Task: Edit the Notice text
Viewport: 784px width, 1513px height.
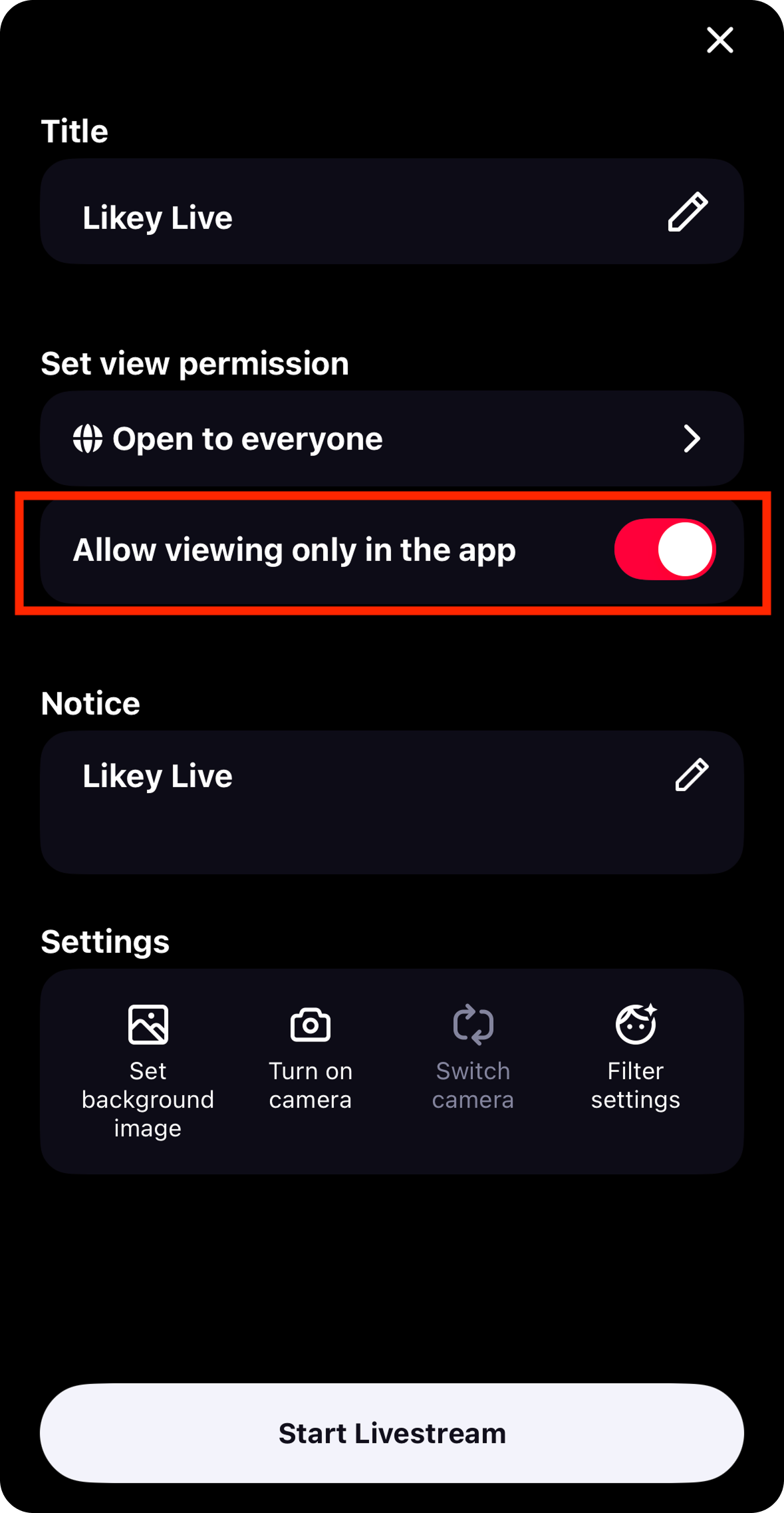Action: pyautogui.click(x=692, y=775)
